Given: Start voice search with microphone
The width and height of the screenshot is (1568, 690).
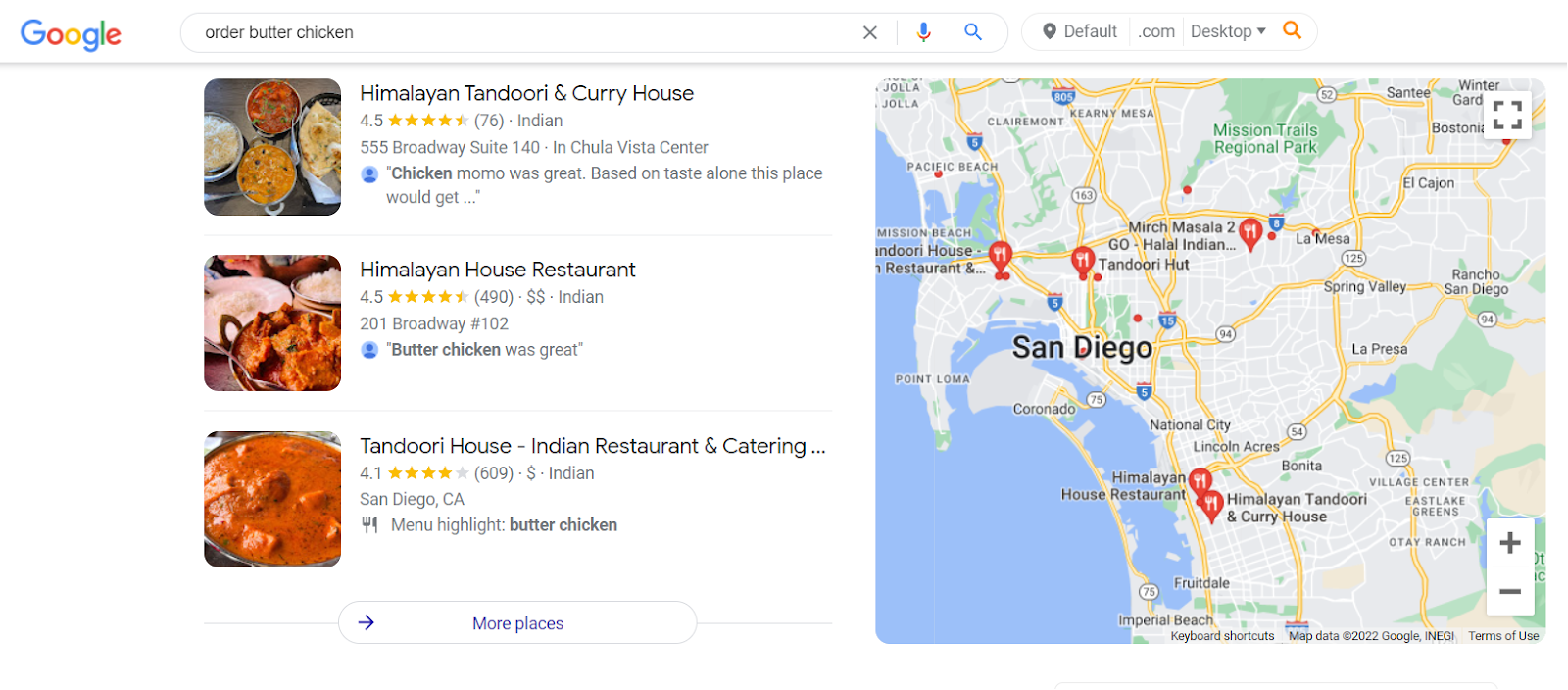Looking at the screenshot, I should (923, 32).
